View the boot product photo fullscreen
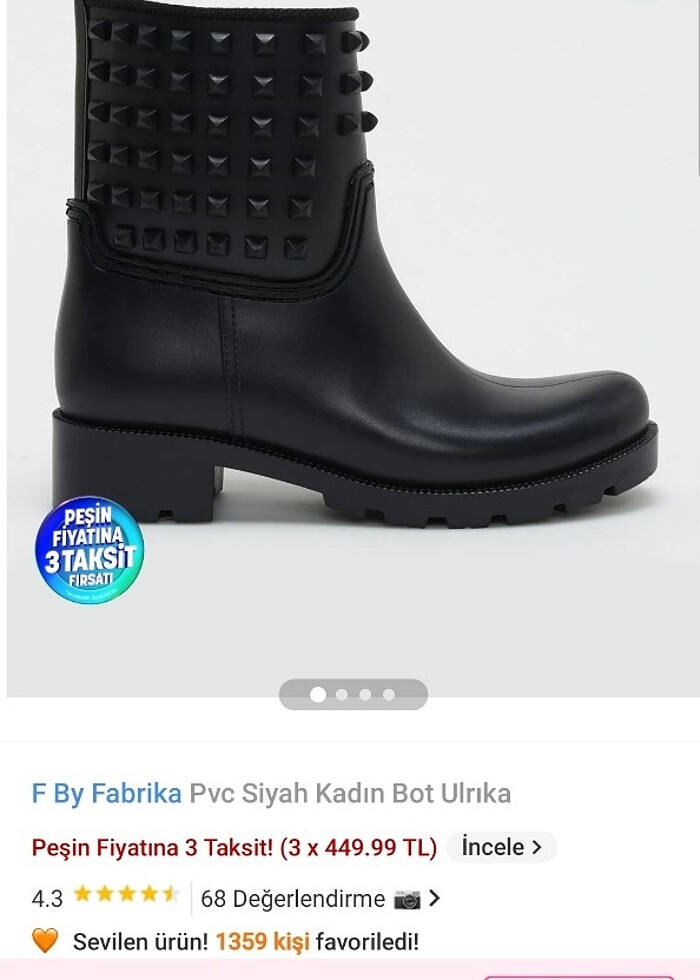 click(350, 300)
